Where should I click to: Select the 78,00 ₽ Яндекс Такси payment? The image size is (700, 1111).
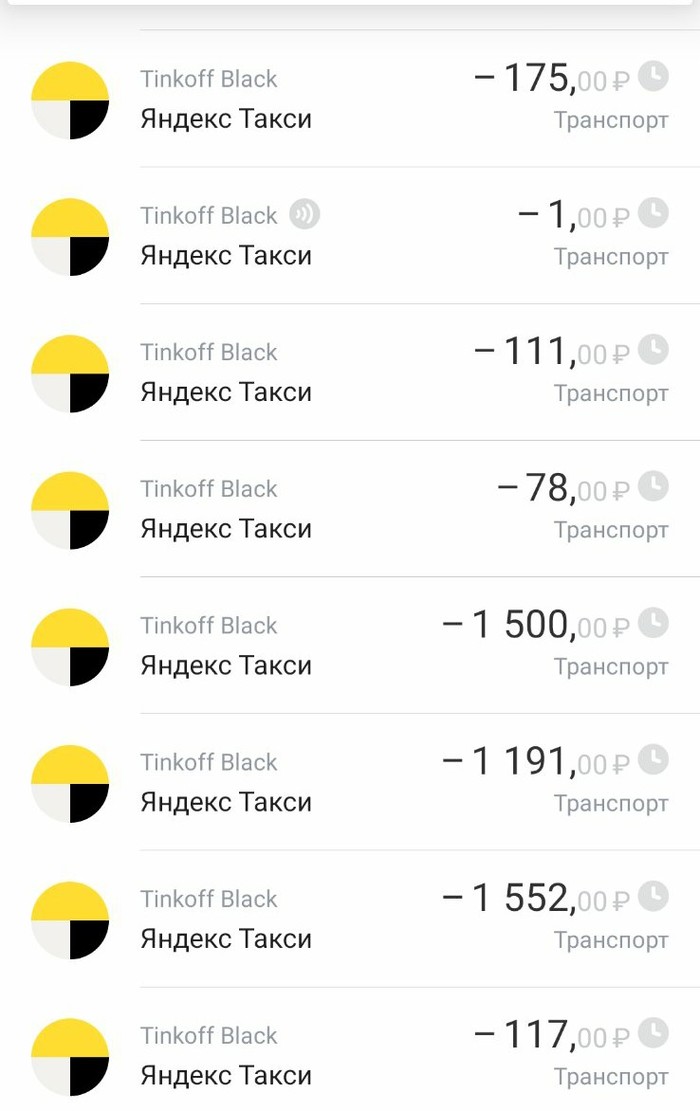350,509
